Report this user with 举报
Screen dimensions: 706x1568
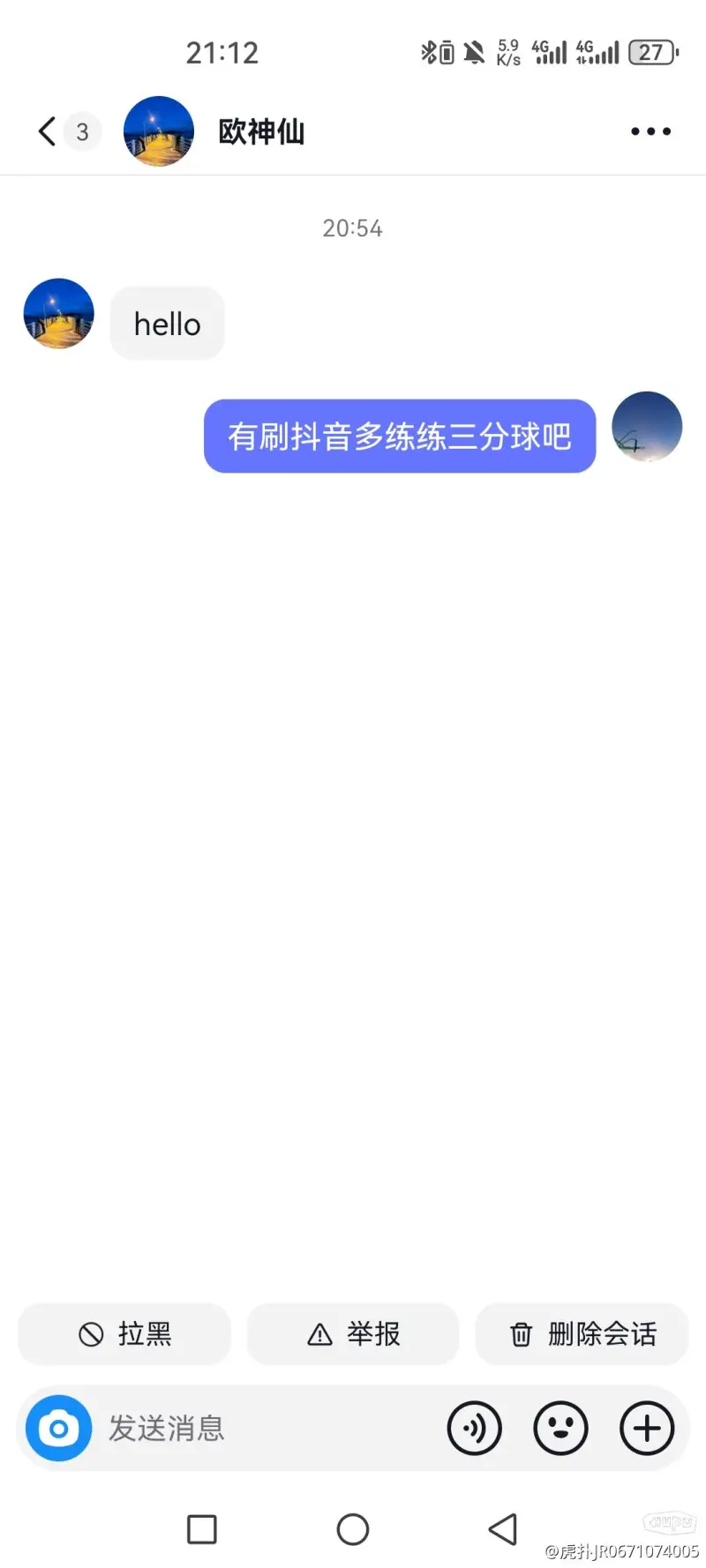click(x=353, y=1334)
